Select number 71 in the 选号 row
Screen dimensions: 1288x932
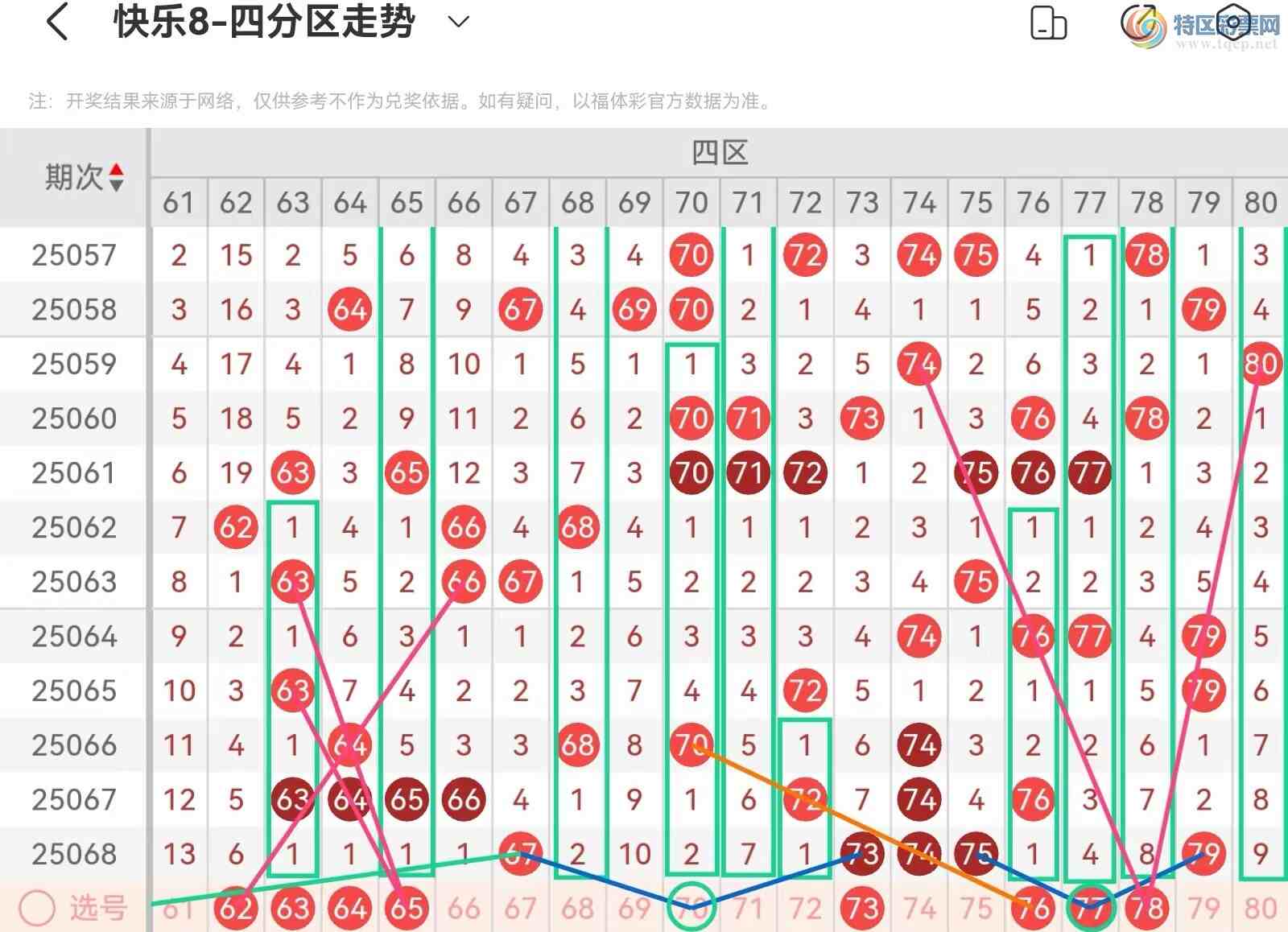tap(748, 909)
